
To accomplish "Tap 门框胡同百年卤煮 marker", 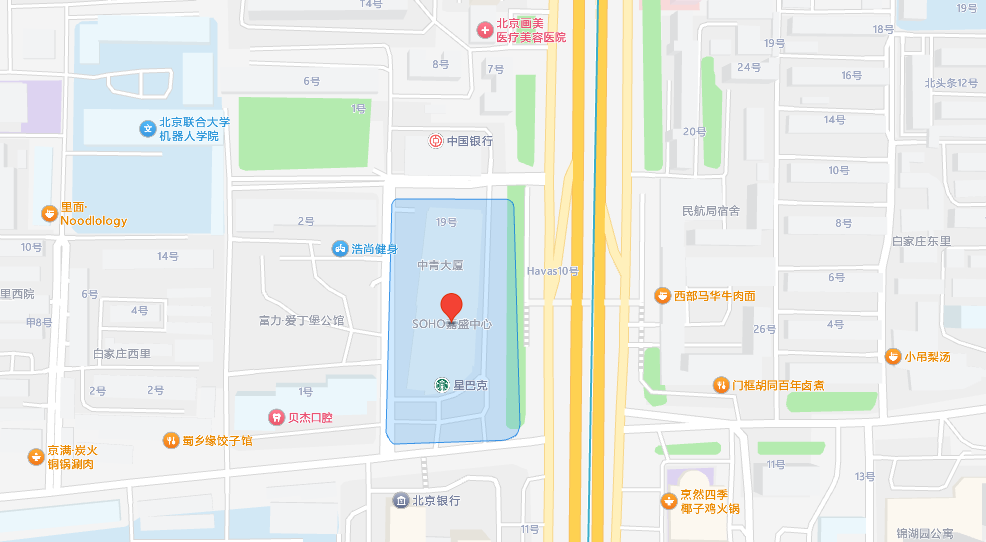I will tap(720, 385).
